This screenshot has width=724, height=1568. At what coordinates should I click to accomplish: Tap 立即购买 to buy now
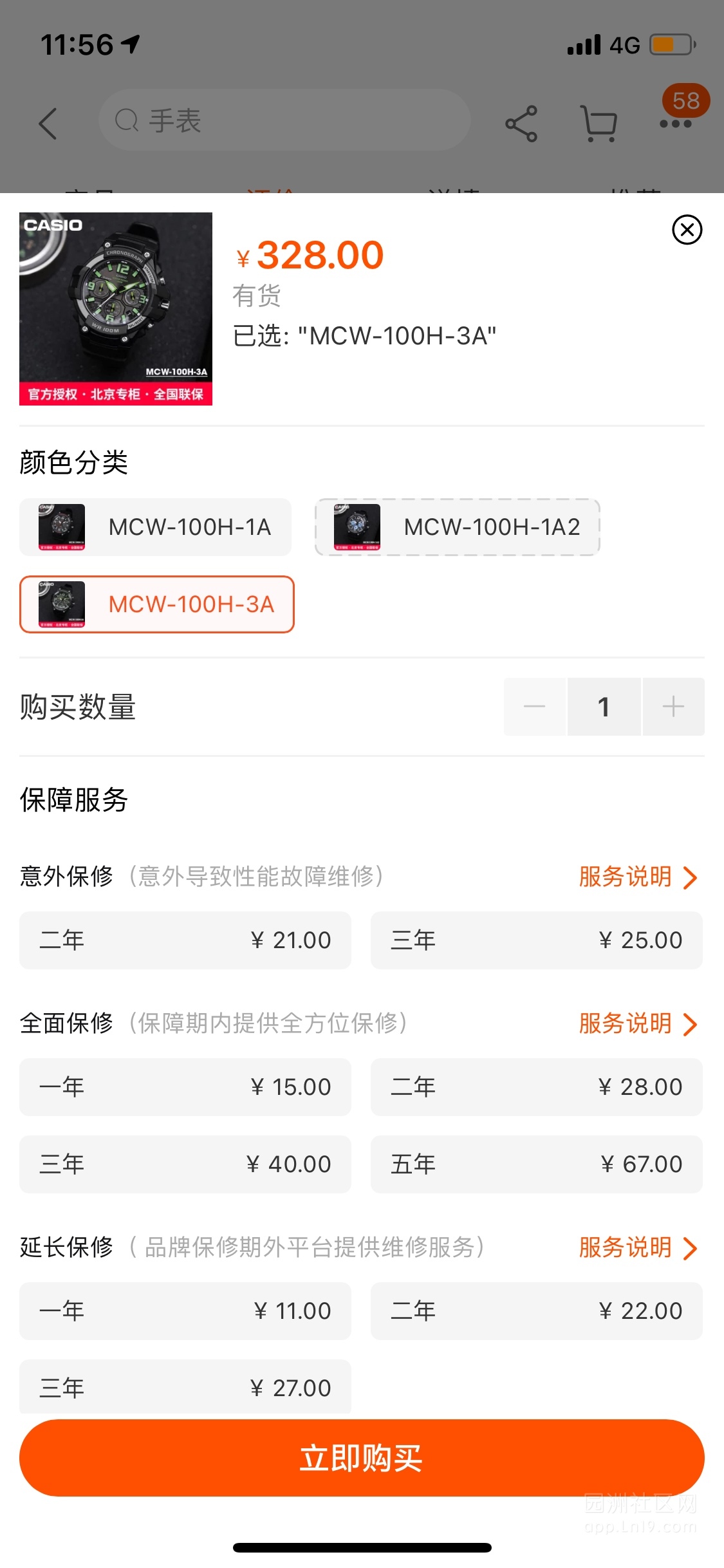click(362, 1458)
